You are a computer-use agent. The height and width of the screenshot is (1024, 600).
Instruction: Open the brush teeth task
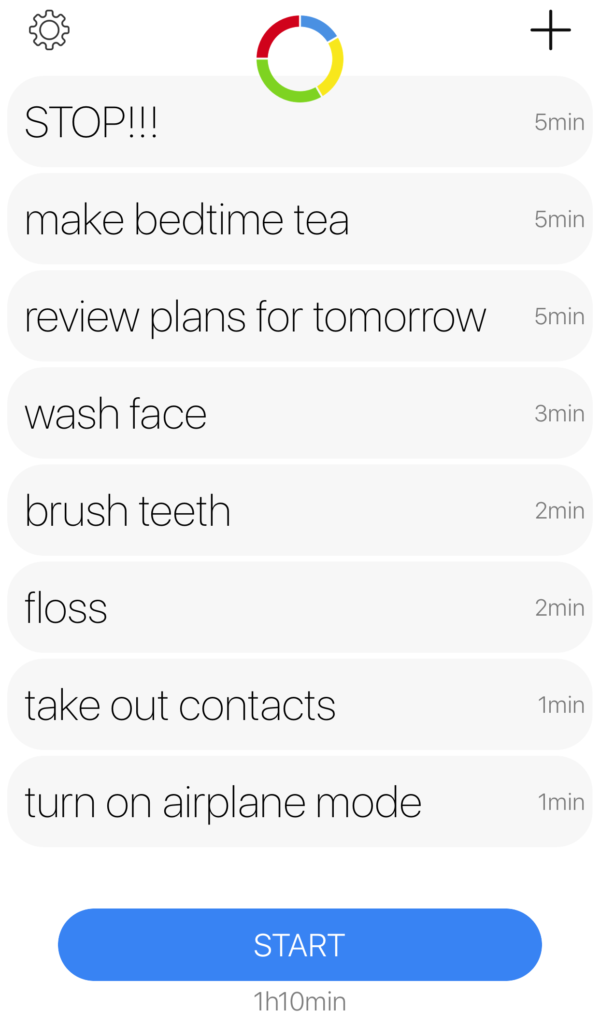[300, 511]
